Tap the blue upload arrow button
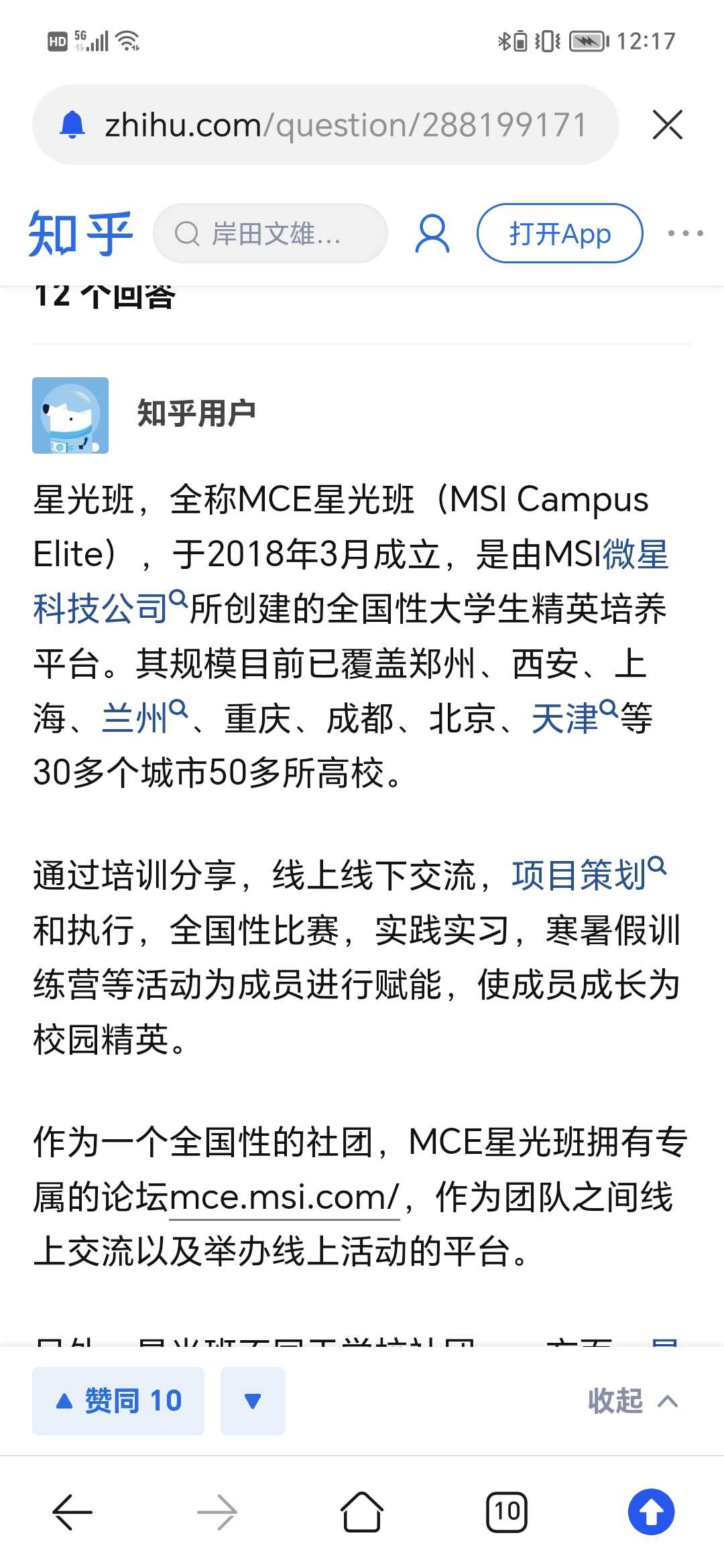This screenshot has height=1568, width=724. click(651, 1512)
